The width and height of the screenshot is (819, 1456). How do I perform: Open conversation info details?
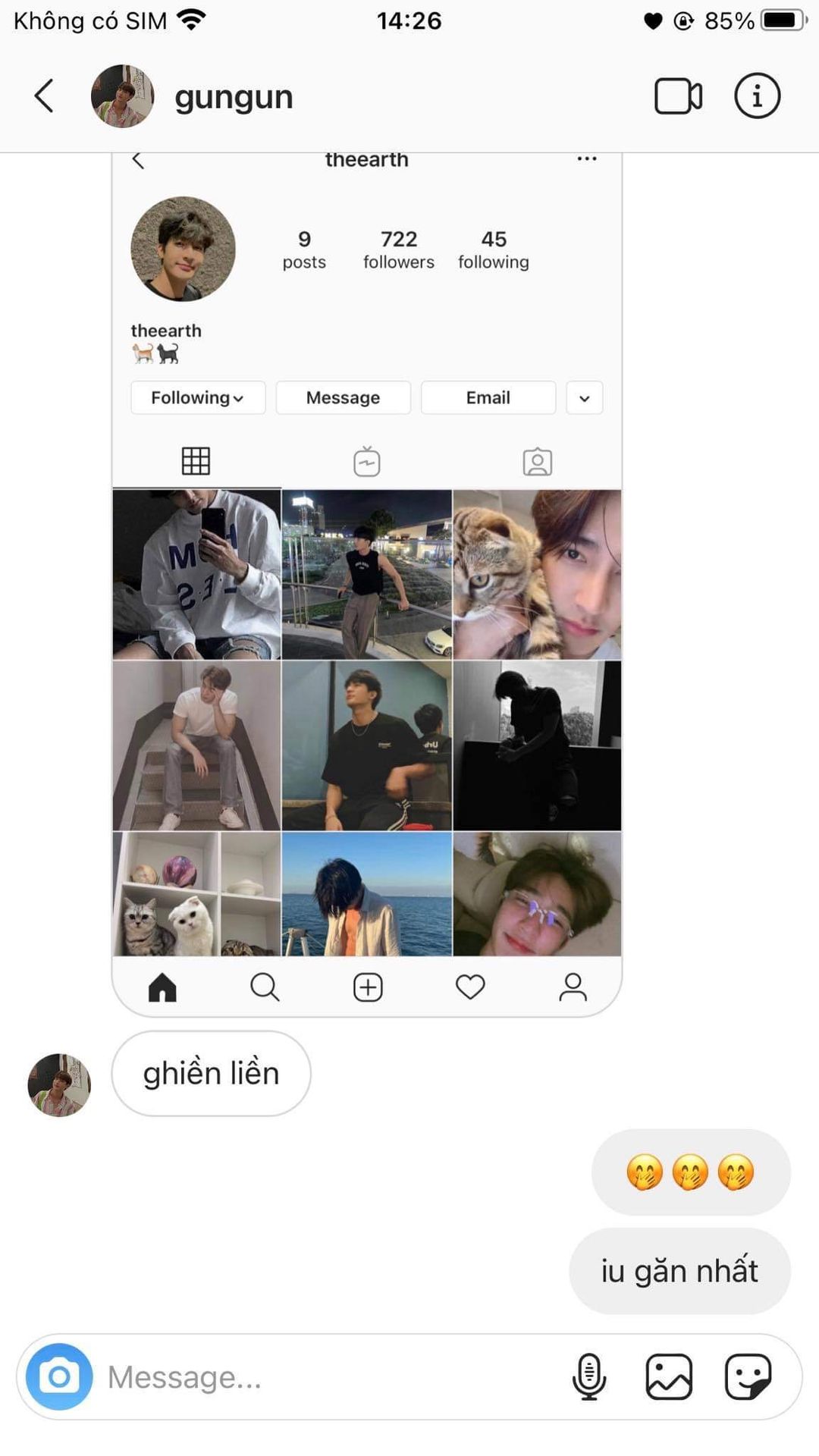[757, 96]
